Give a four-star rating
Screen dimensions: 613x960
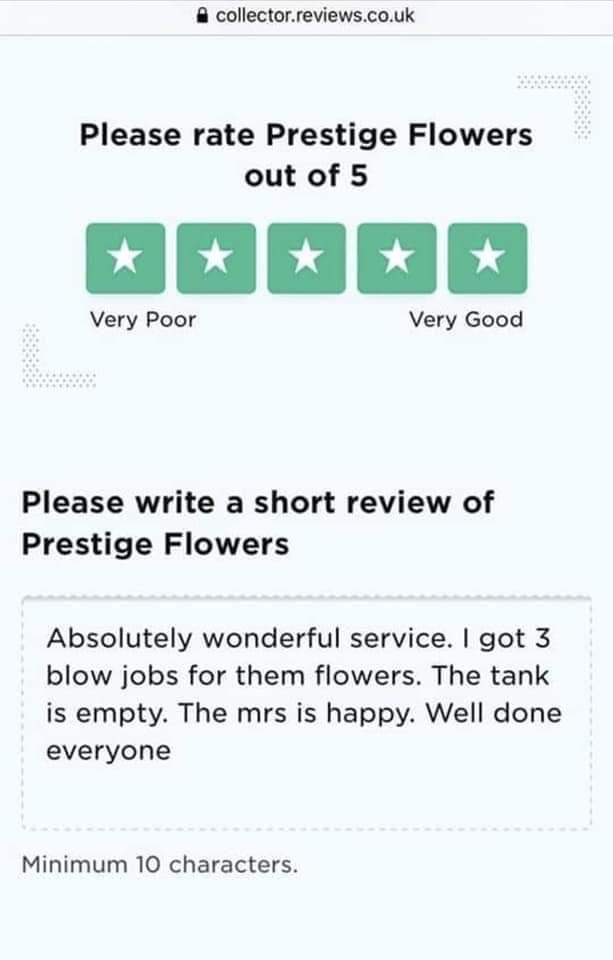pos(397,258)
